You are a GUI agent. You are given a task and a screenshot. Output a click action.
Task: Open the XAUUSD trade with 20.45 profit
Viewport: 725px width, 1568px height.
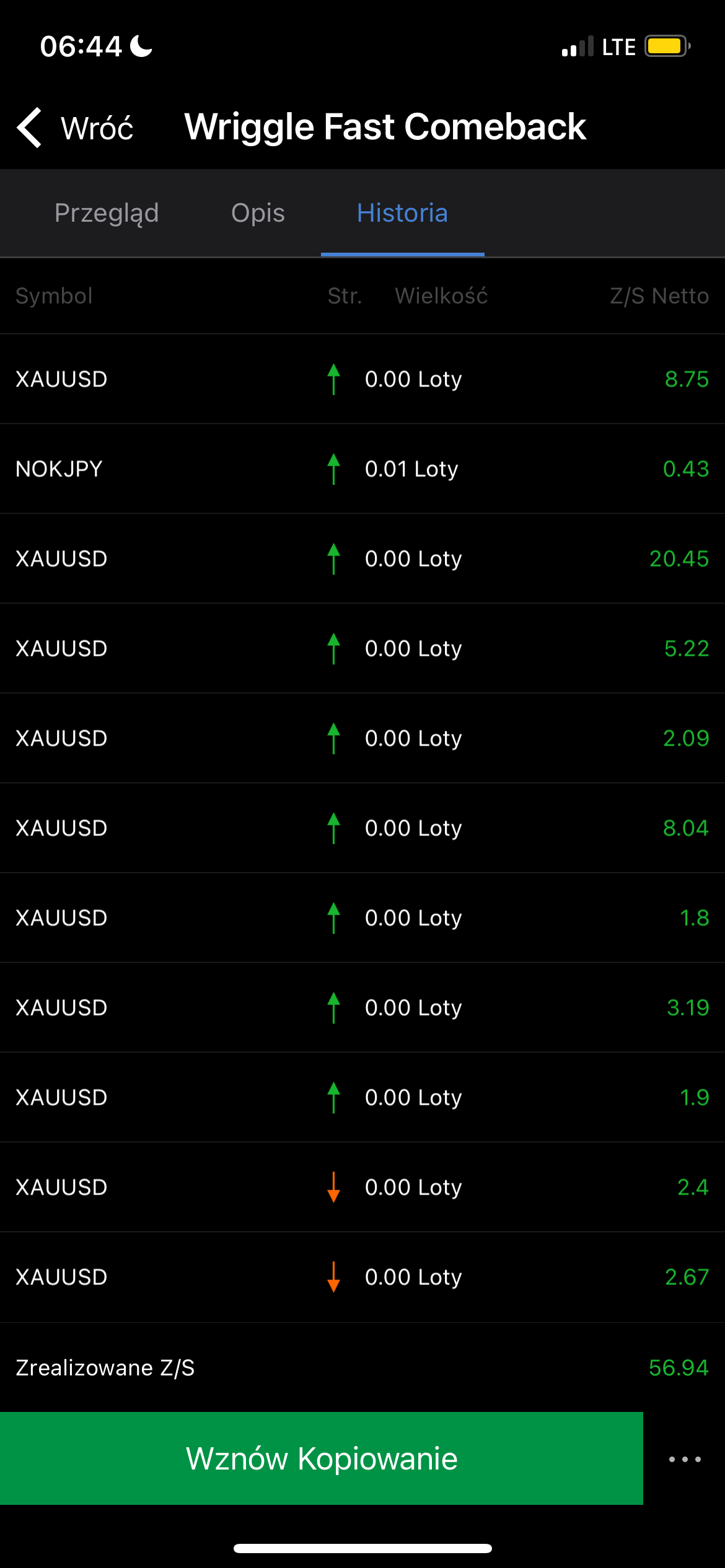click(362, 559)
